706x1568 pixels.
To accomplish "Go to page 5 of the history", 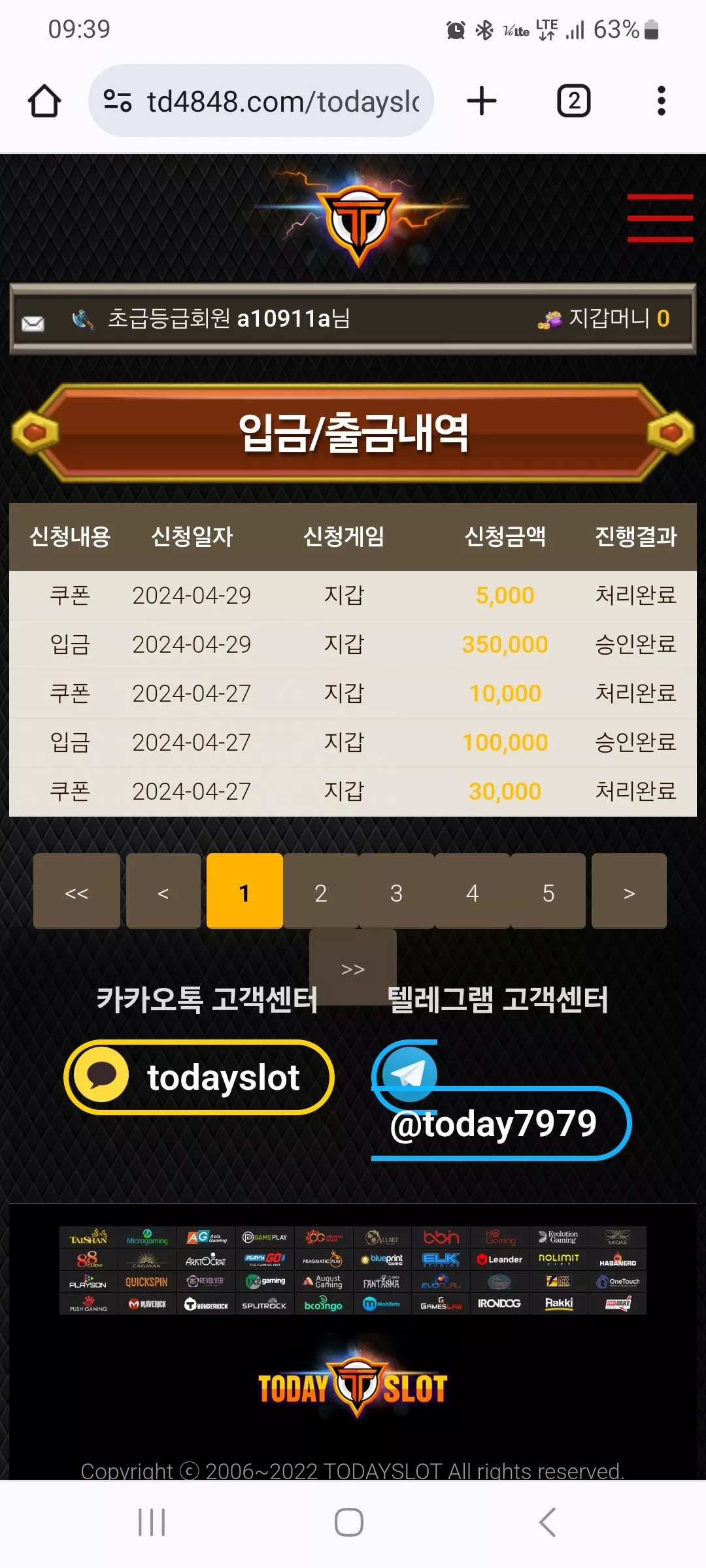I will tap(548, 891).
